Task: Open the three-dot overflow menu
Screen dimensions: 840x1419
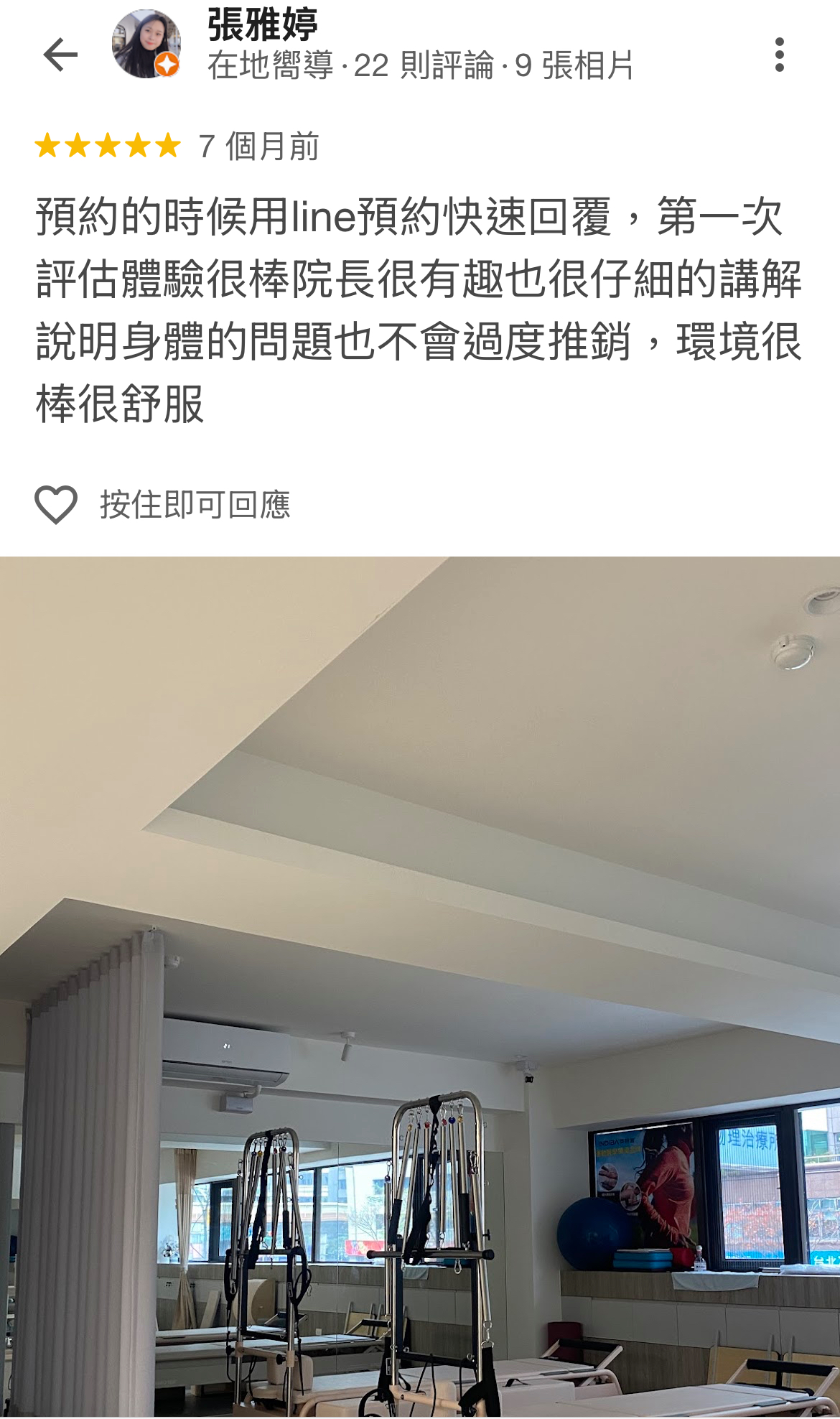Action: coord(779,55)
